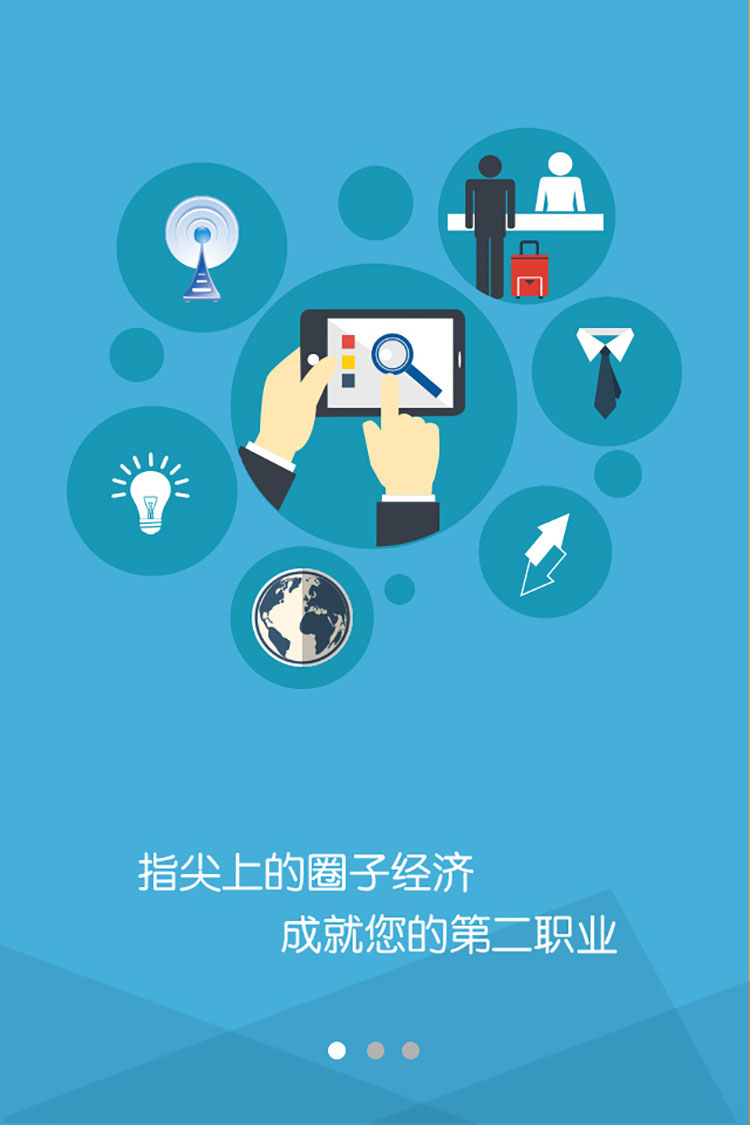Select the first page indicator dot

[x=337, y=1050]
